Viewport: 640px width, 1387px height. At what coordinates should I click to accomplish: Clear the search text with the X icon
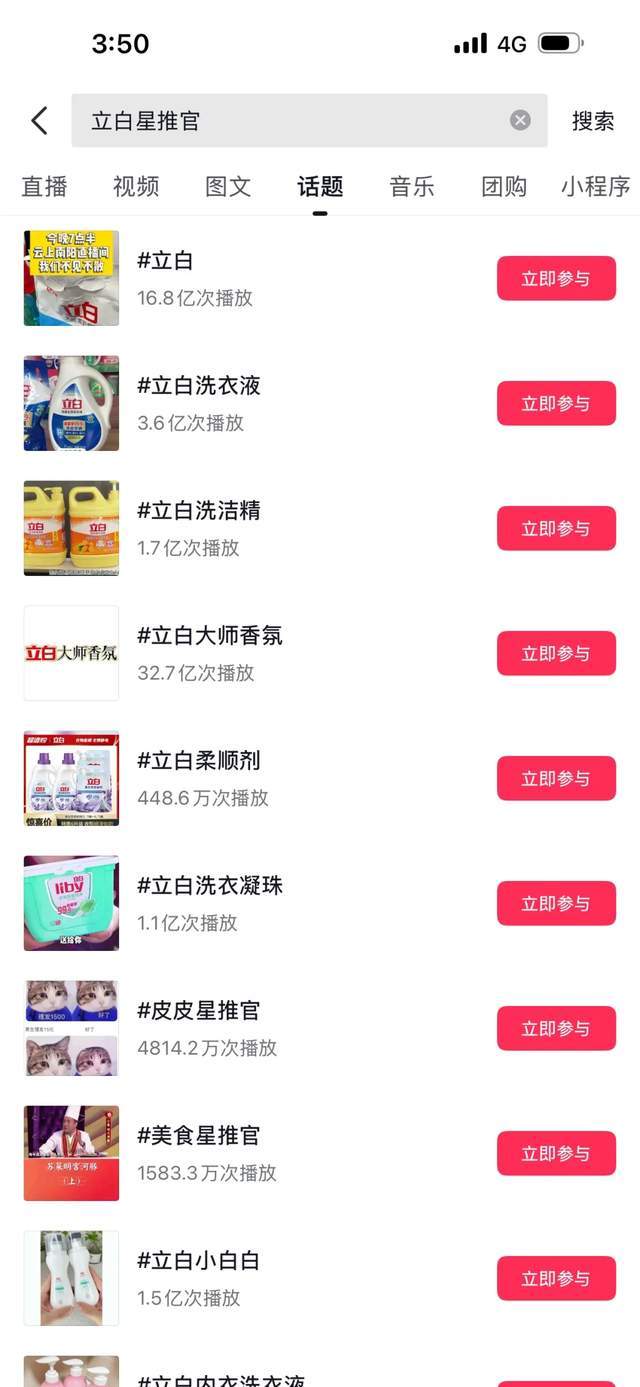click(520, 121)
